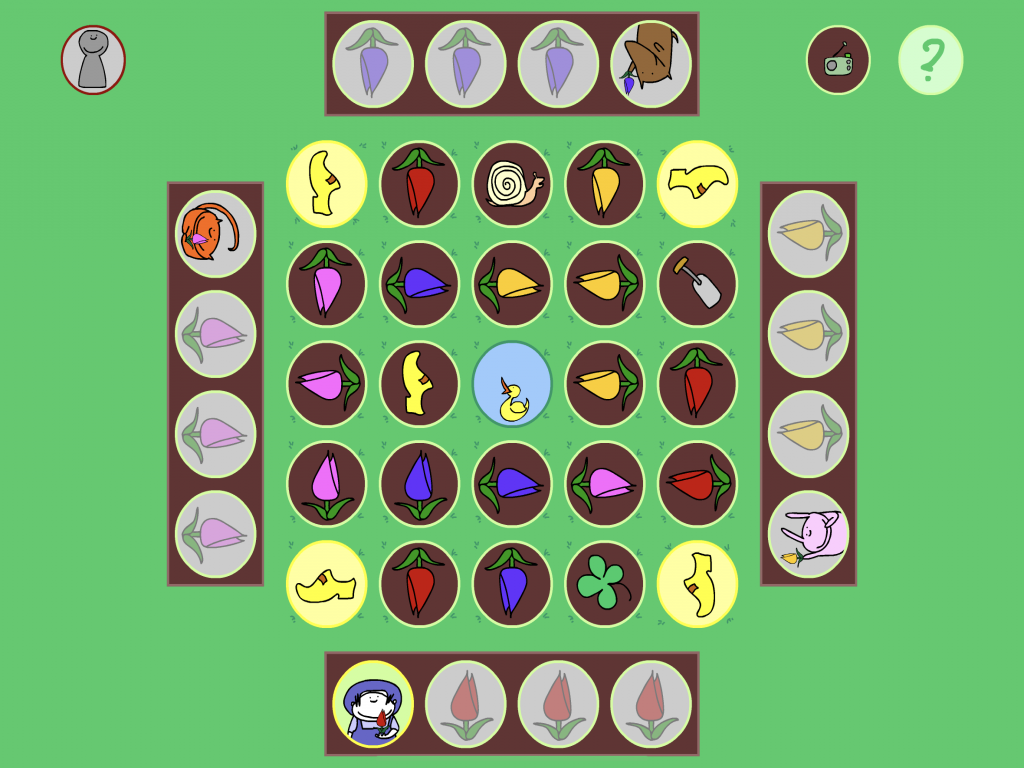Screen dimensions: 1024x768
Task: Pick the four-leaf clover tile
Action: tap(604, 584)
